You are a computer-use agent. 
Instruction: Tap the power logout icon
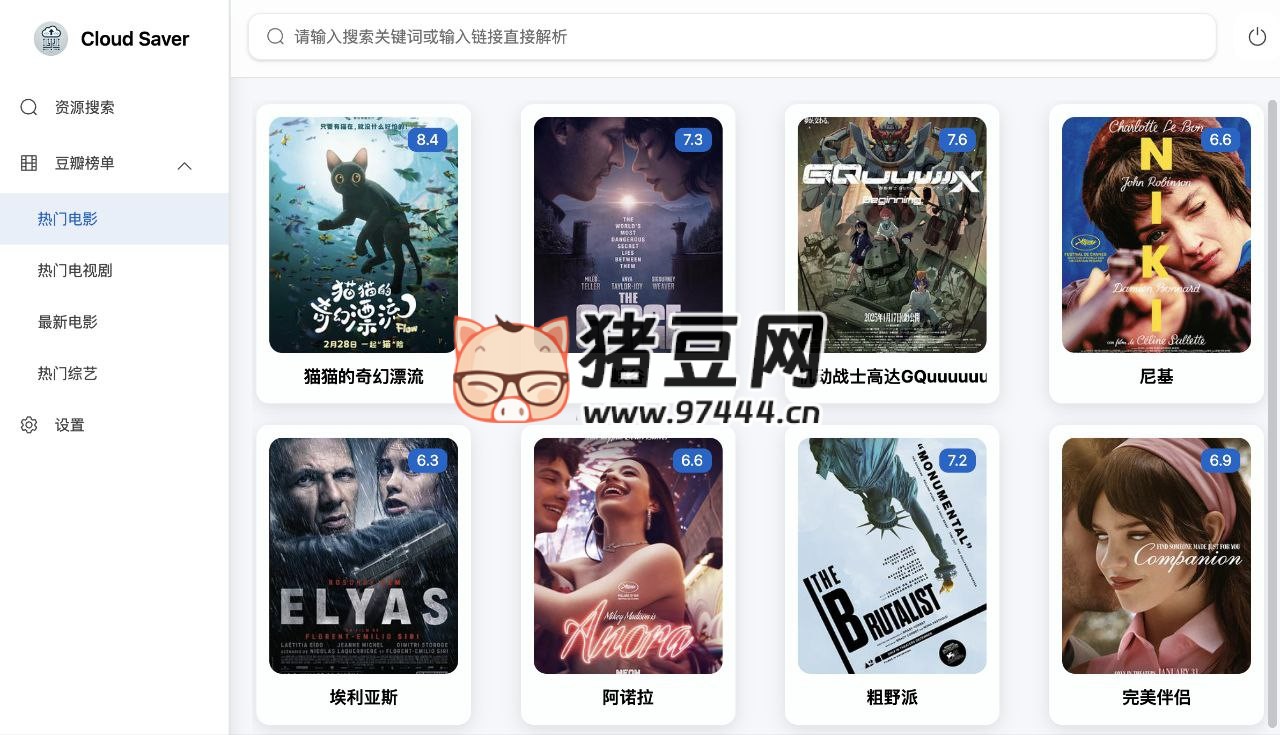pyautogui.click(x=1257, y=37)
